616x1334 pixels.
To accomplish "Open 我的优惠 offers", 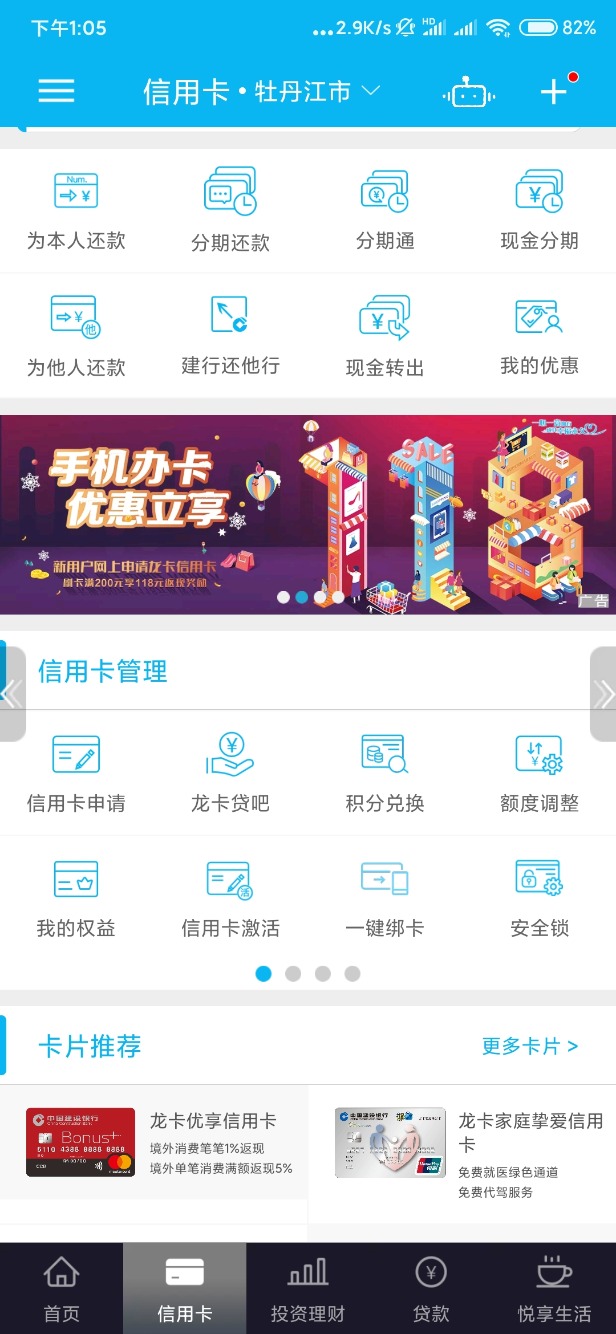I will pos(539,335).
